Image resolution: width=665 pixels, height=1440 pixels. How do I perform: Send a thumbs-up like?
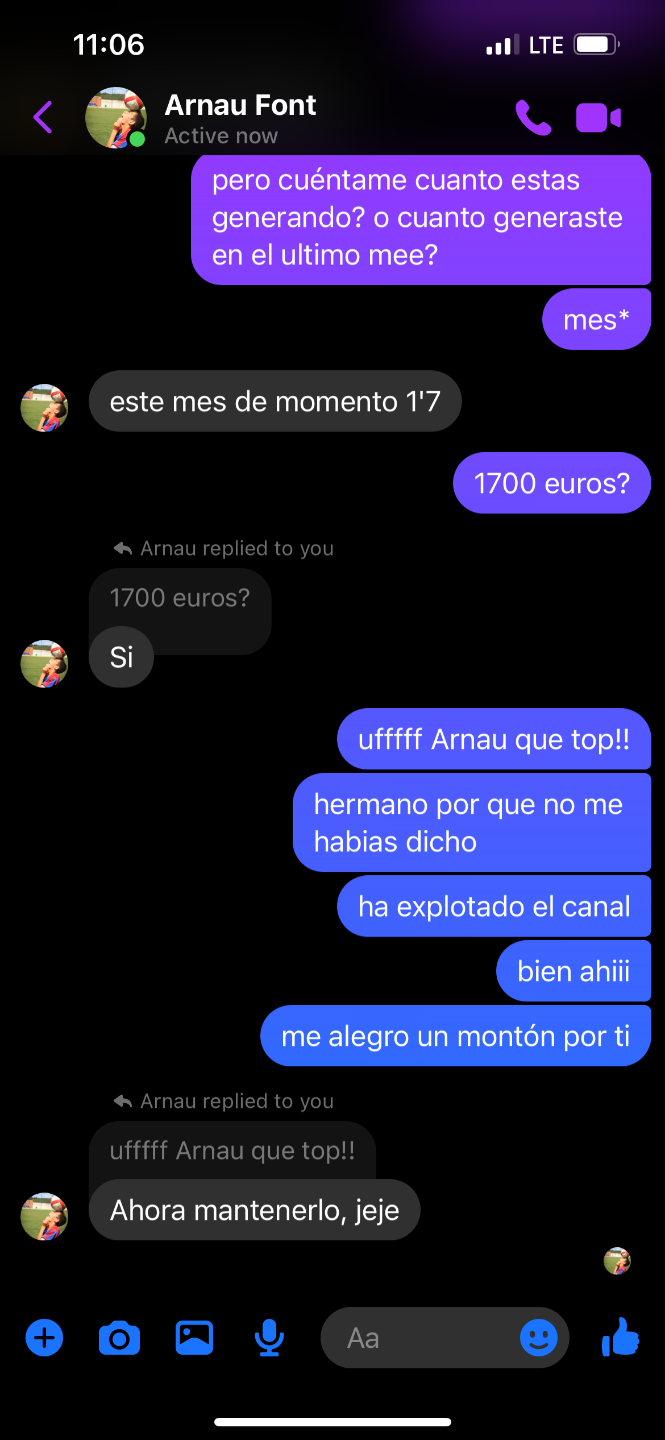[x=620, y=1337]
